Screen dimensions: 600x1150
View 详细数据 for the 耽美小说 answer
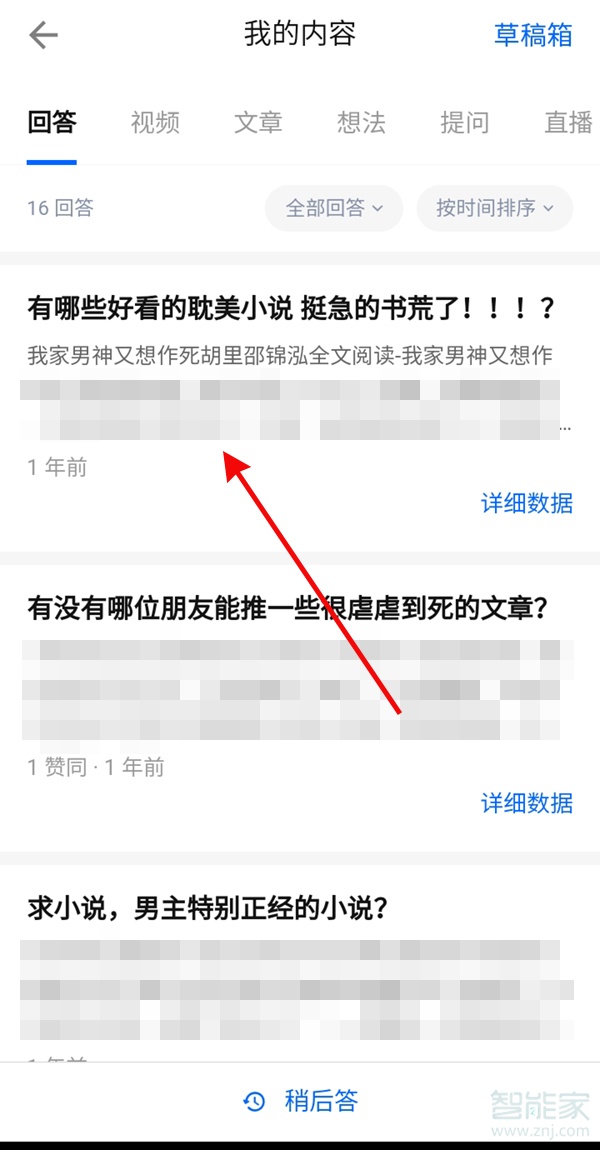click(527, 503)
